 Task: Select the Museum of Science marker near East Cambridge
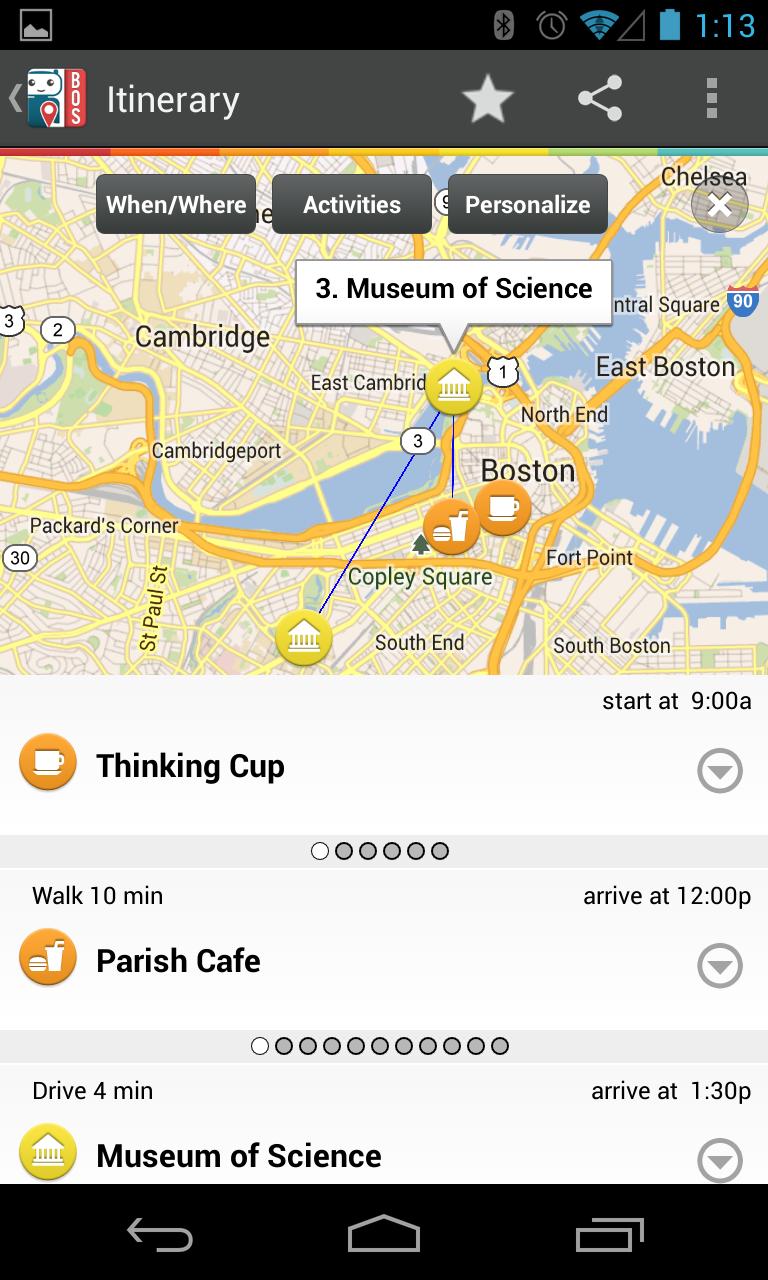(x=453, y=385)
